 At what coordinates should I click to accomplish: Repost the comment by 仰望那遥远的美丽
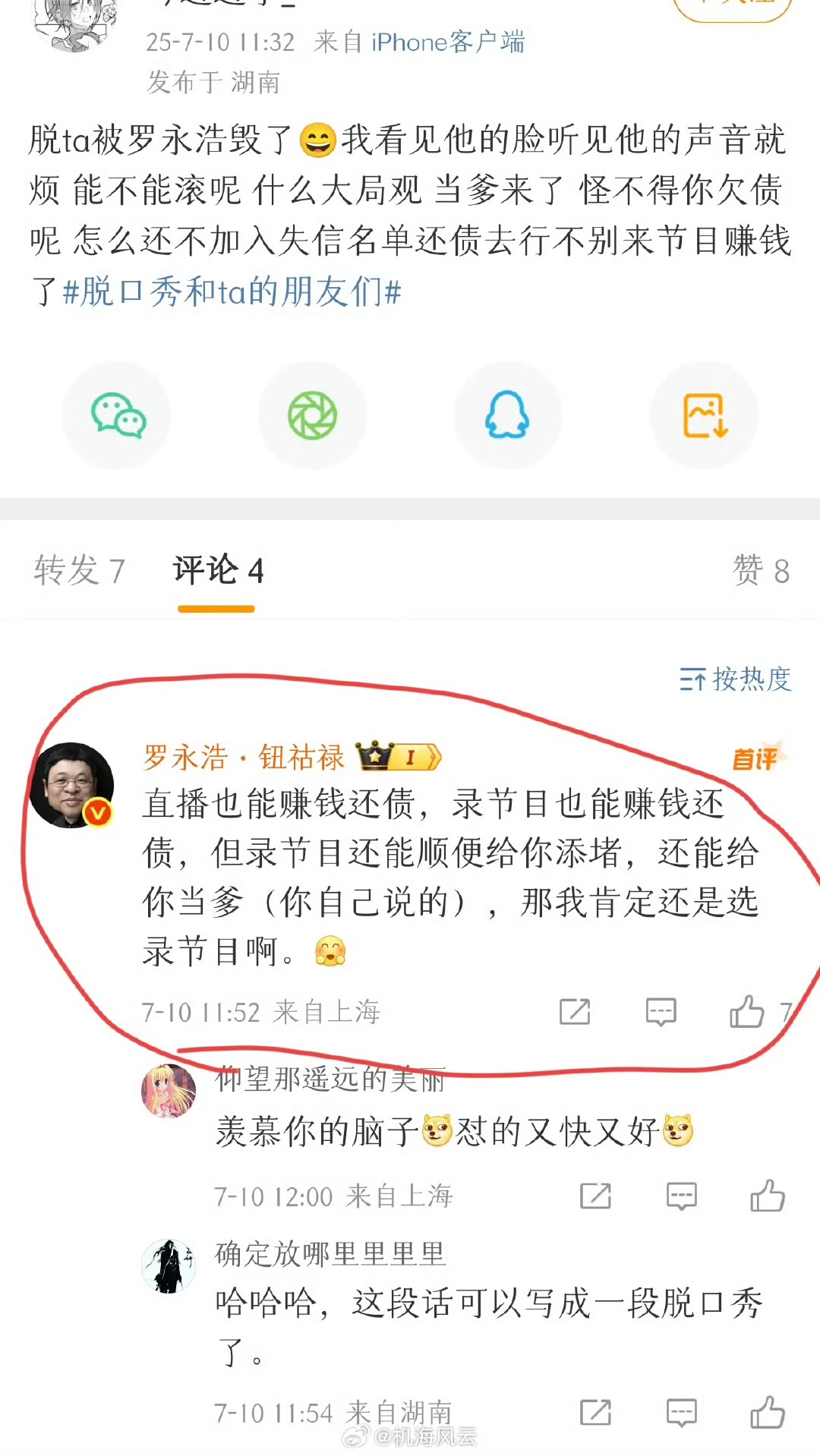[595, 1196]
